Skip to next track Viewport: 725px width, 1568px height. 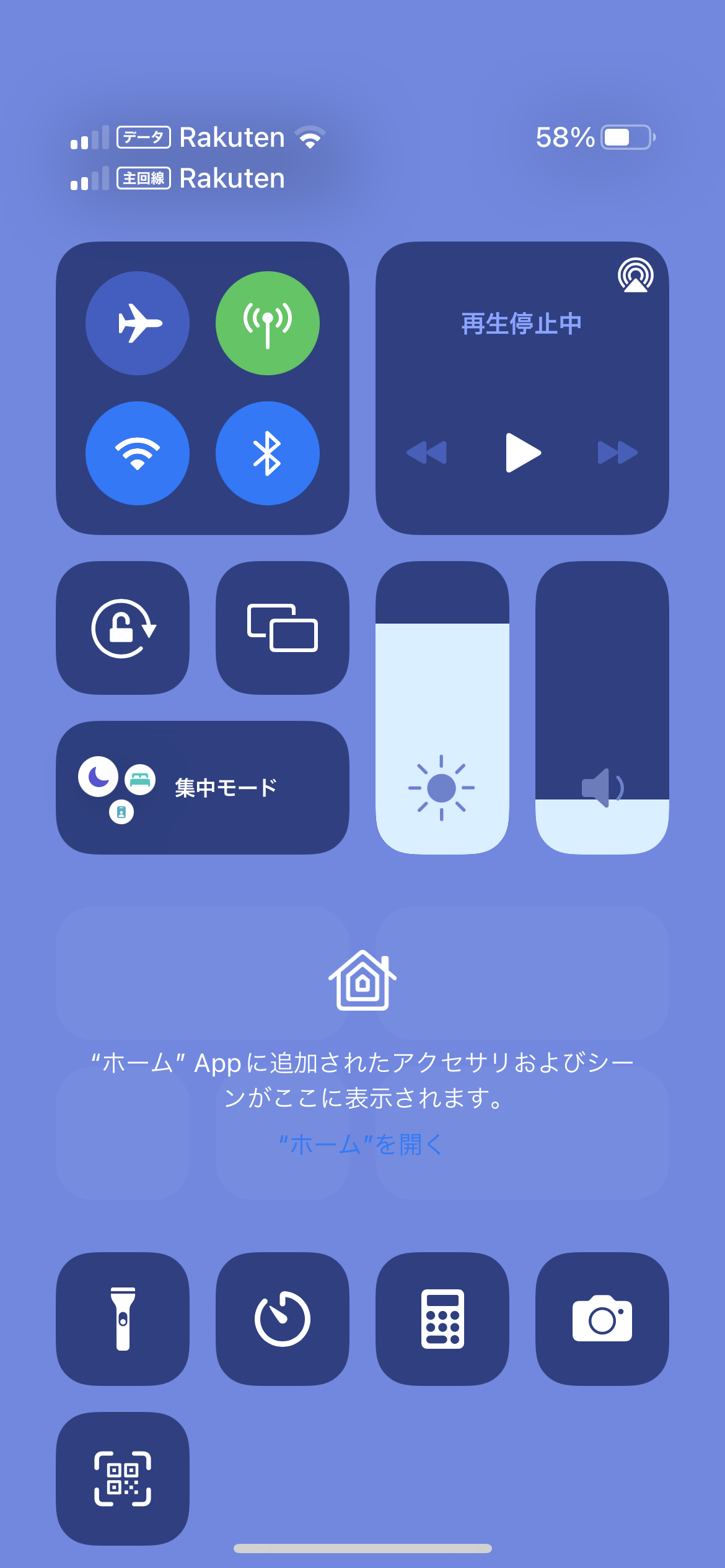(617, 453)
